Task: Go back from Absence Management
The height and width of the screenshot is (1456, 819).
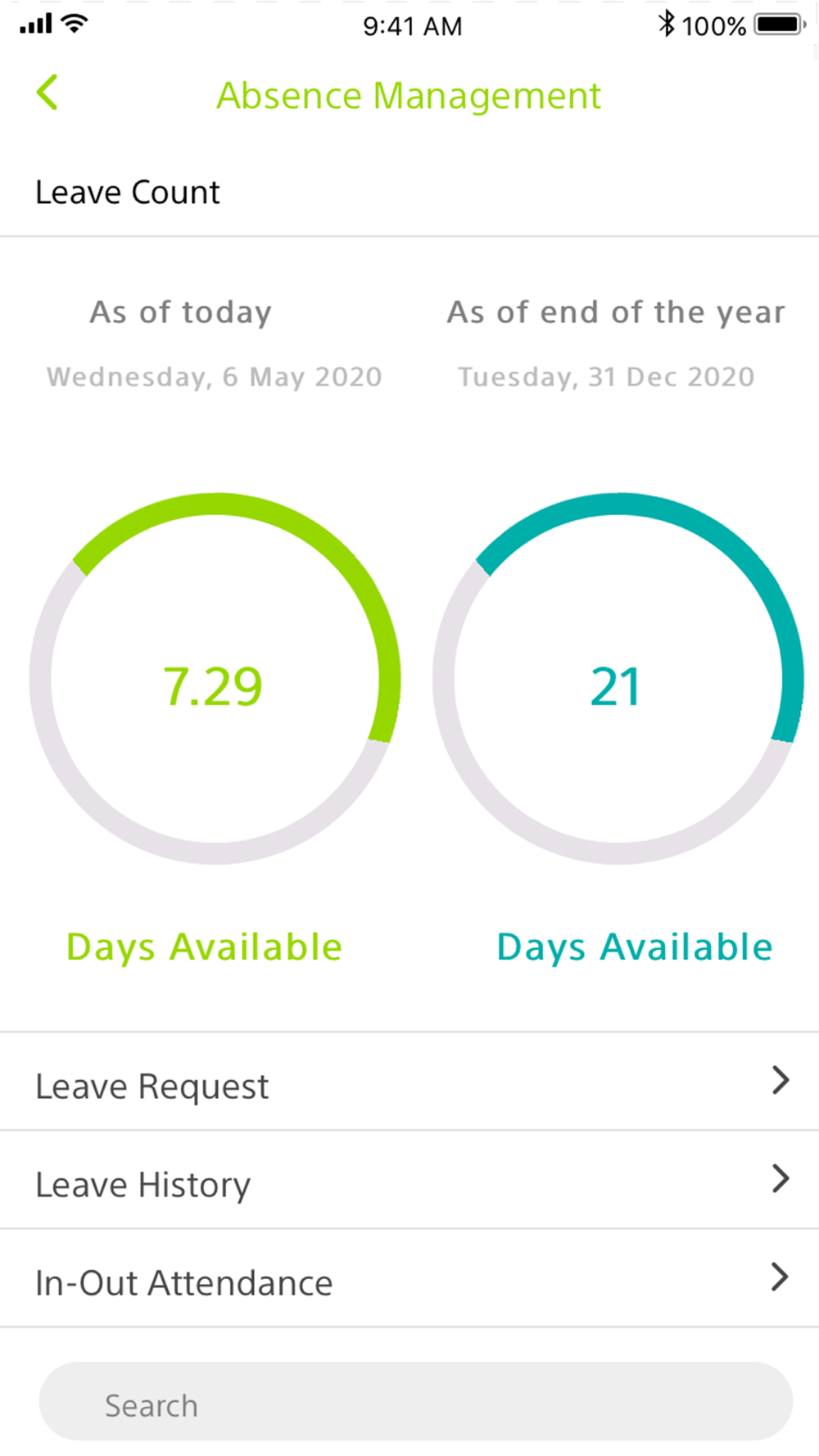Action: [47, 93]
